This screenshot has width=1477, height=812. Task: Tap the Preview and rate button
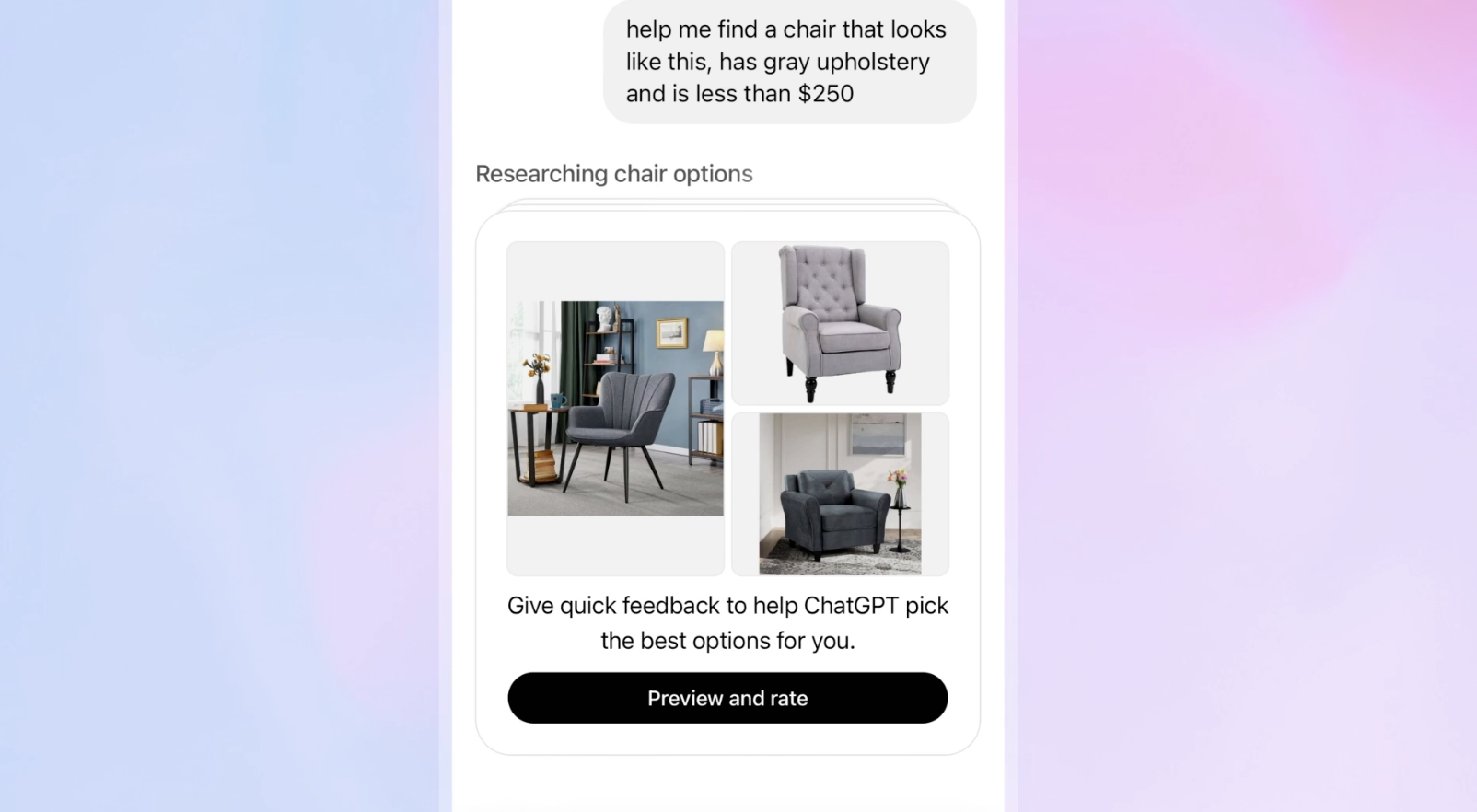tap(727, 698)
